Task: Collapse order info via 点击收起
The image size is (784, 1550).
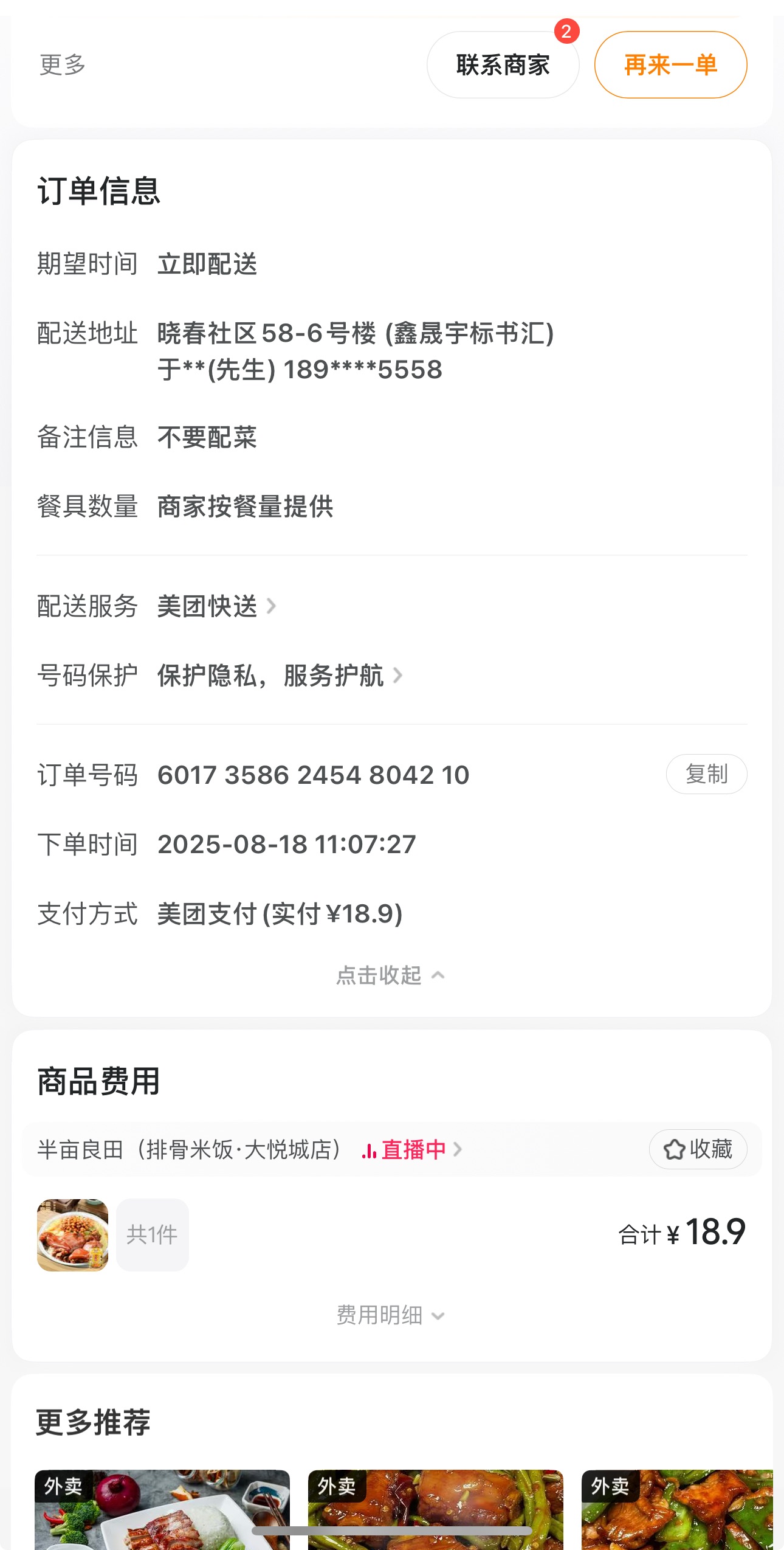Action: tap(390, 975)
